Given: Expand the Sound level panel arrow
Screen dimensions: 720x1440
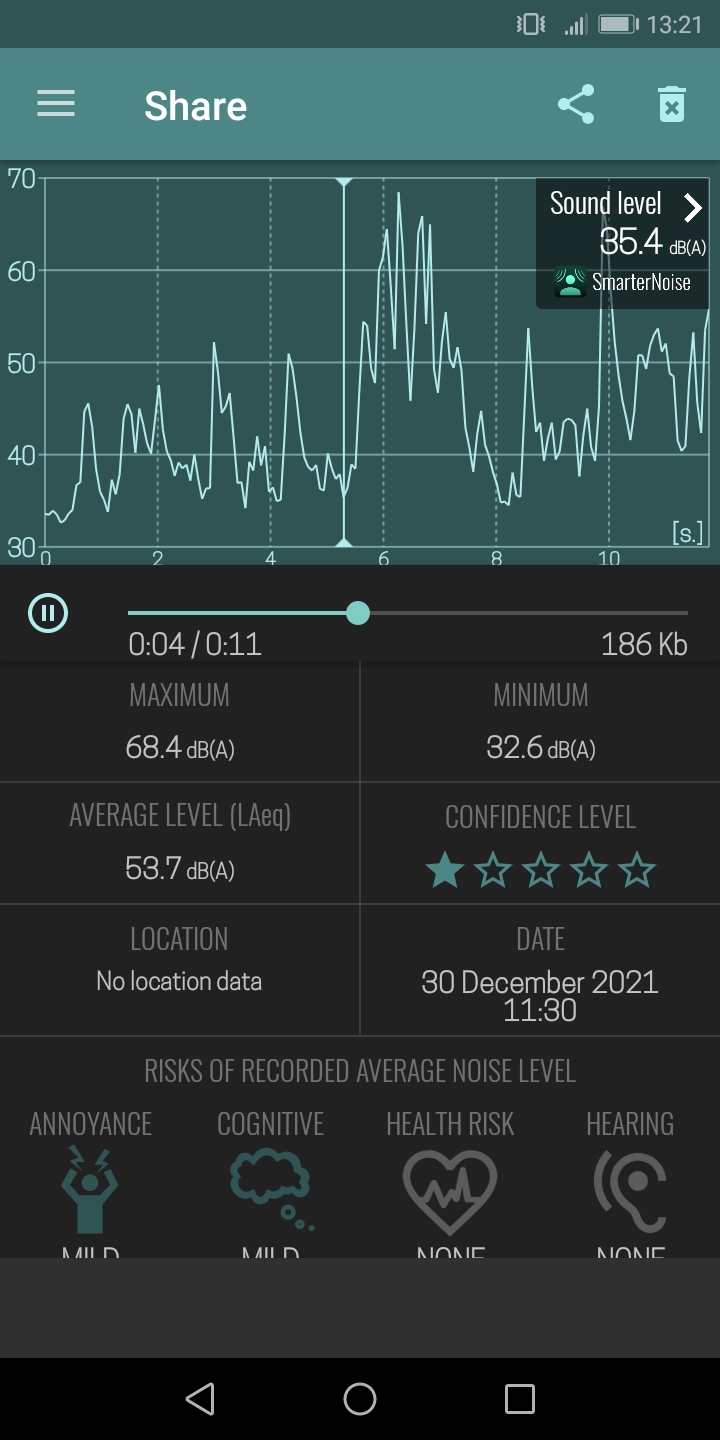Looking at the screenshot, I should coord(692,208).
